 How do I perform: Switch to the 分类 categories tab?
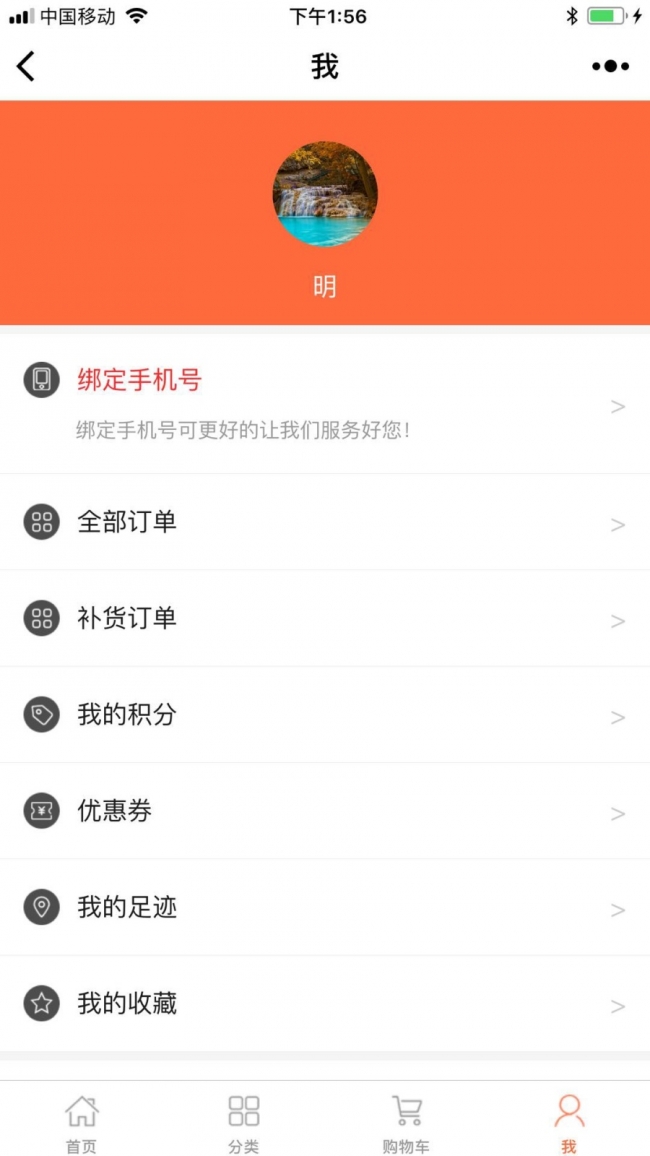coord(244,1122)
